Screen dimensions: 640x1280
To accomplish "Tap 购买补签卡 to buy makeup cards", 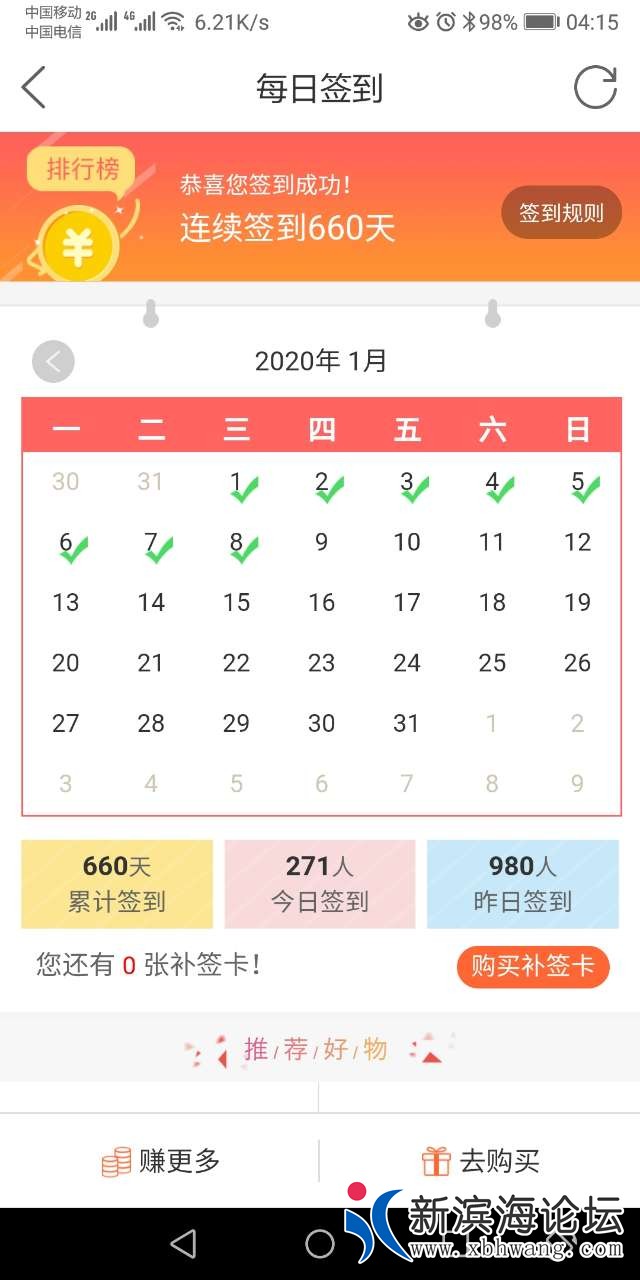I will pyautogui.click(x=533, y=966).
